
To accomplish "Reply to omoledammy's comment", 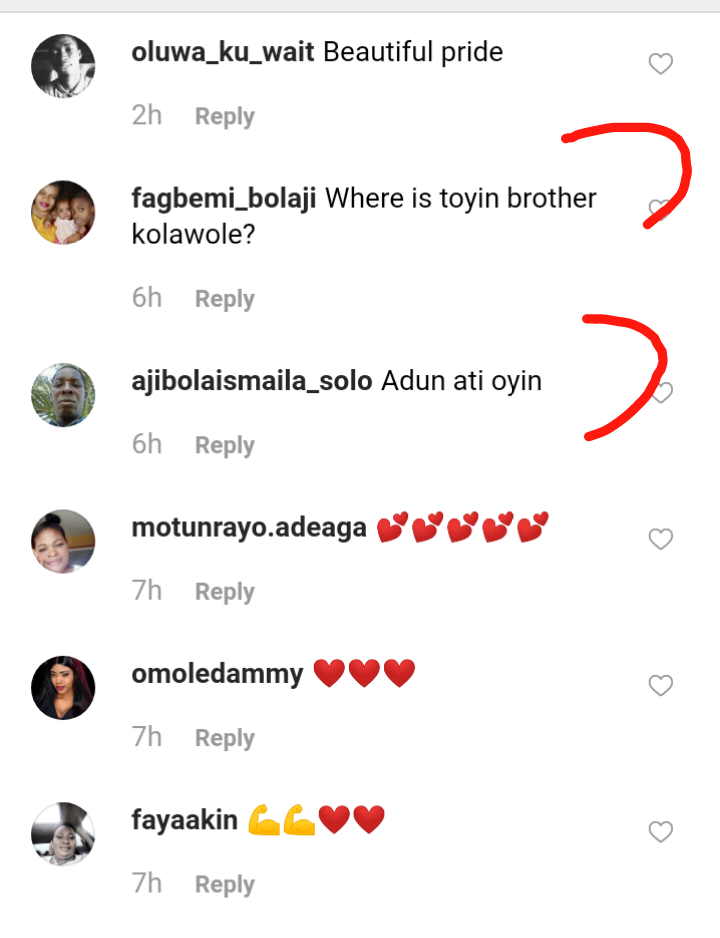I will (x=224, y=738).
